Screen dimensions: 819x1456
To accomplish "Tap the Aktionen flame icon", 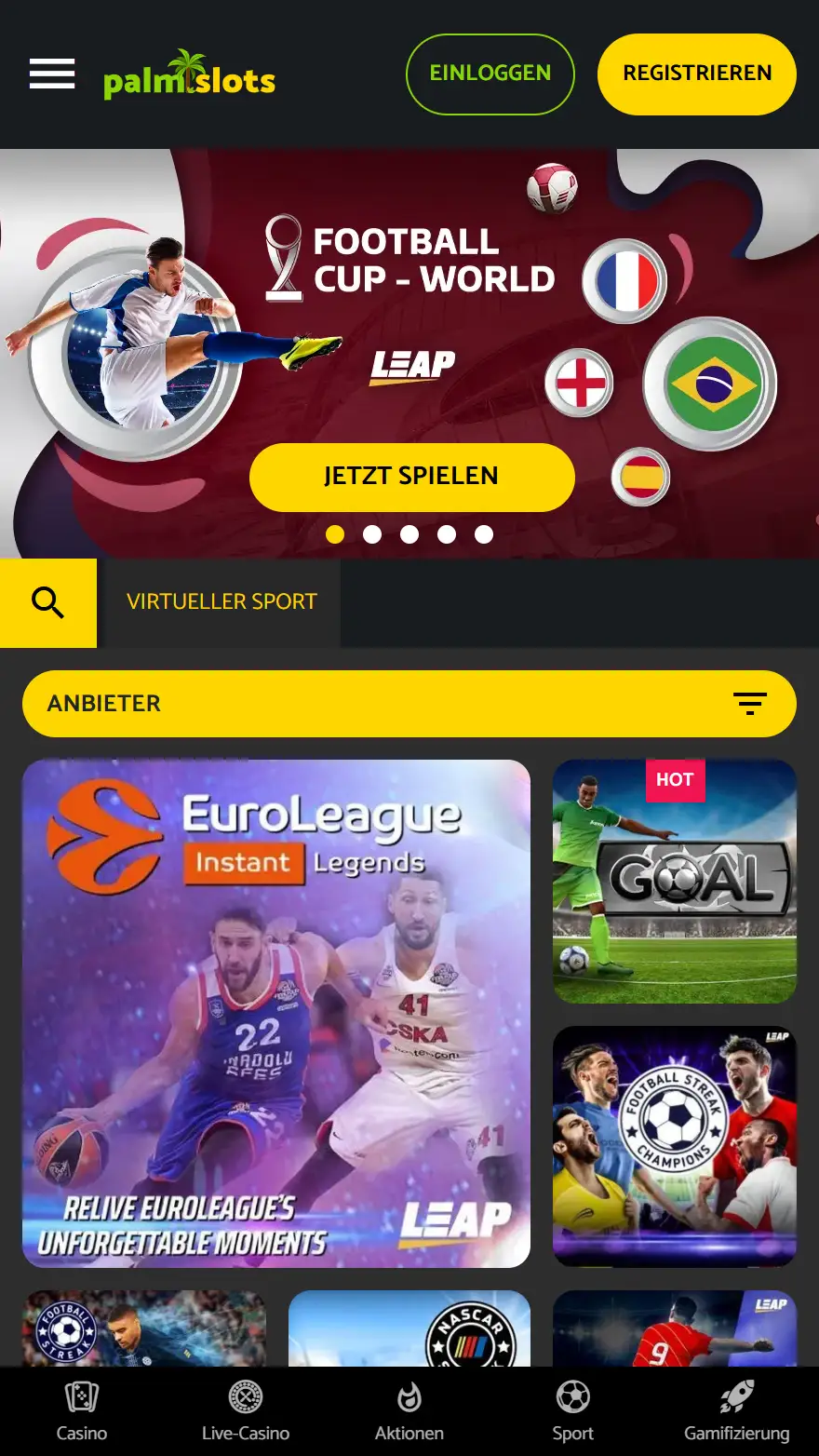I will 409,1399.
